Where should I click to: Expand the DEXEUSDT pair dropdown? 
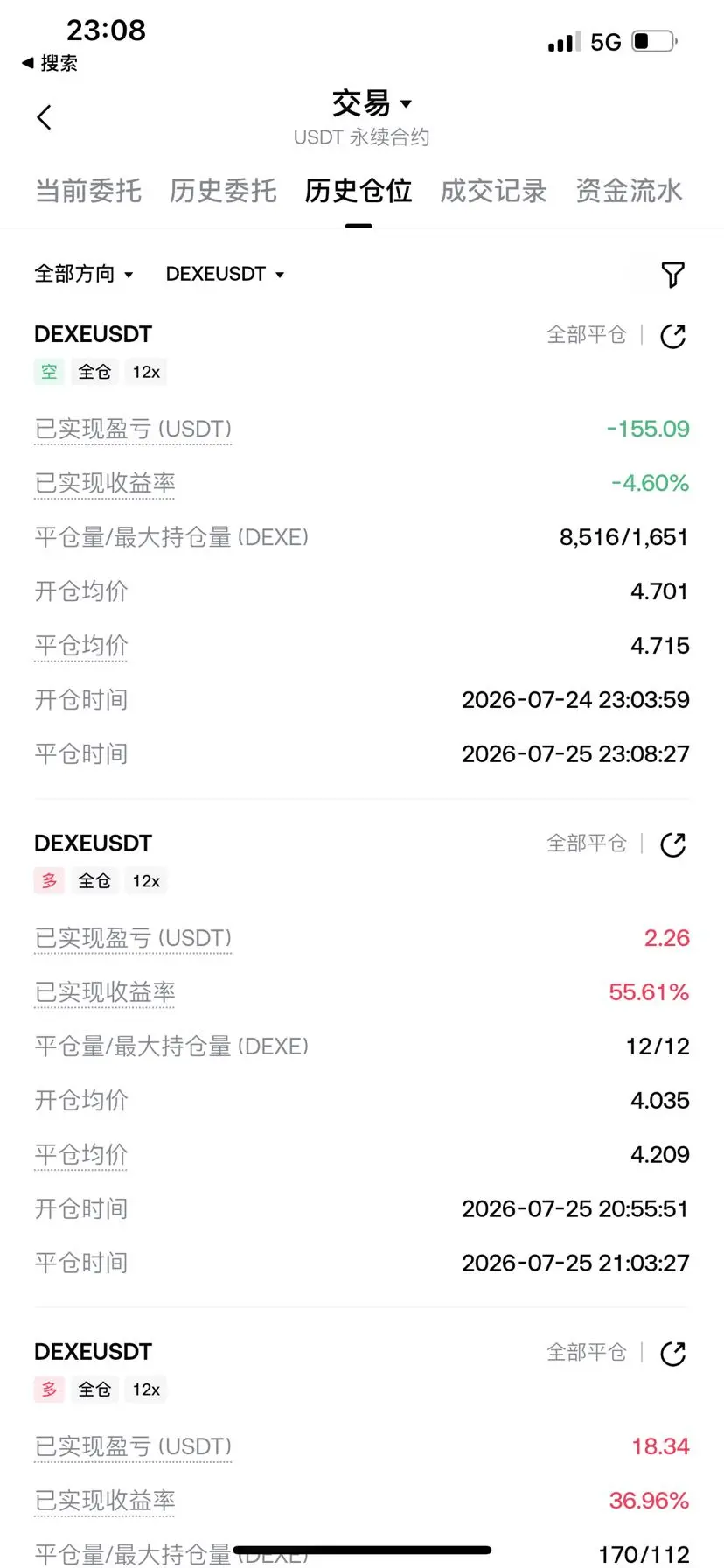(226, 274)
